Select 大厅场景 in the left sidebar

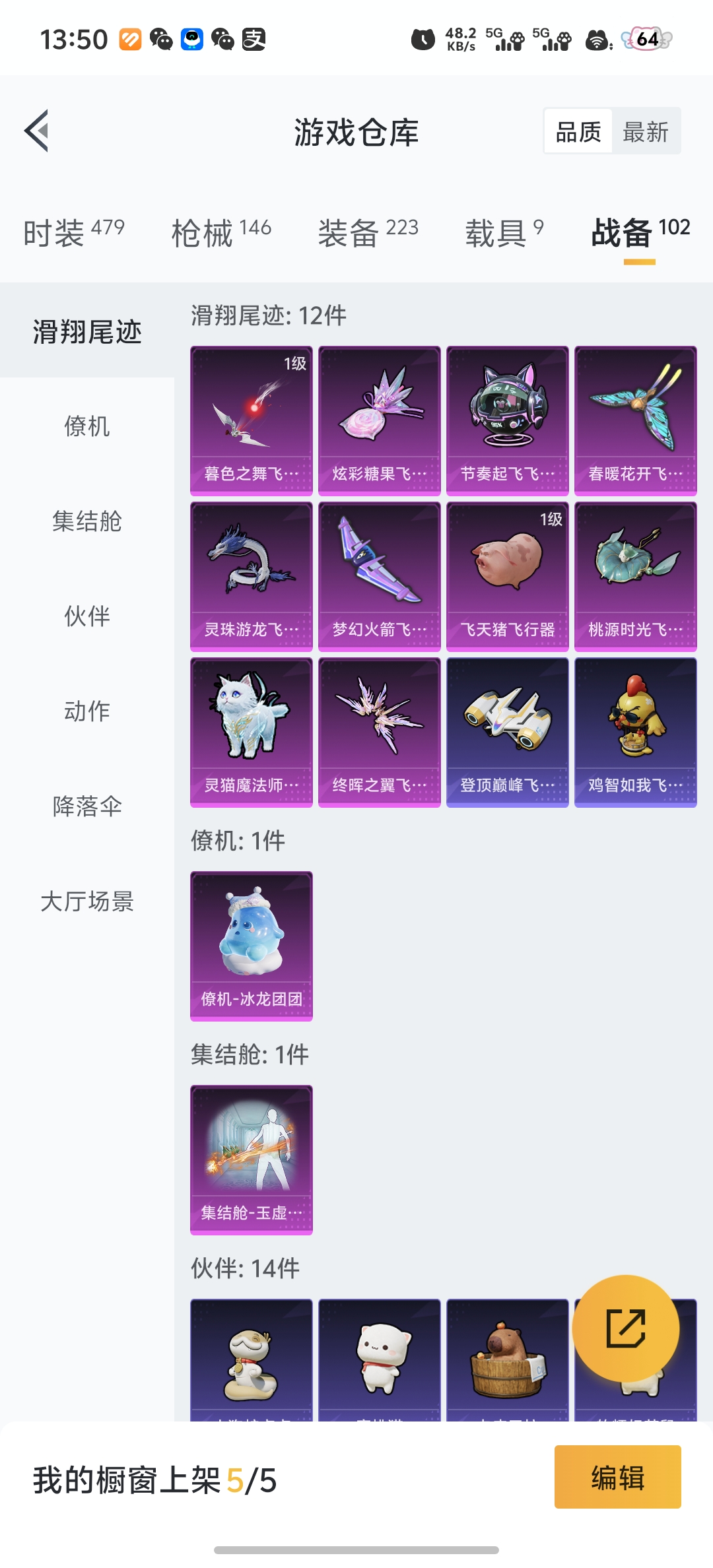pyautogui.click(x=88, y=902)
